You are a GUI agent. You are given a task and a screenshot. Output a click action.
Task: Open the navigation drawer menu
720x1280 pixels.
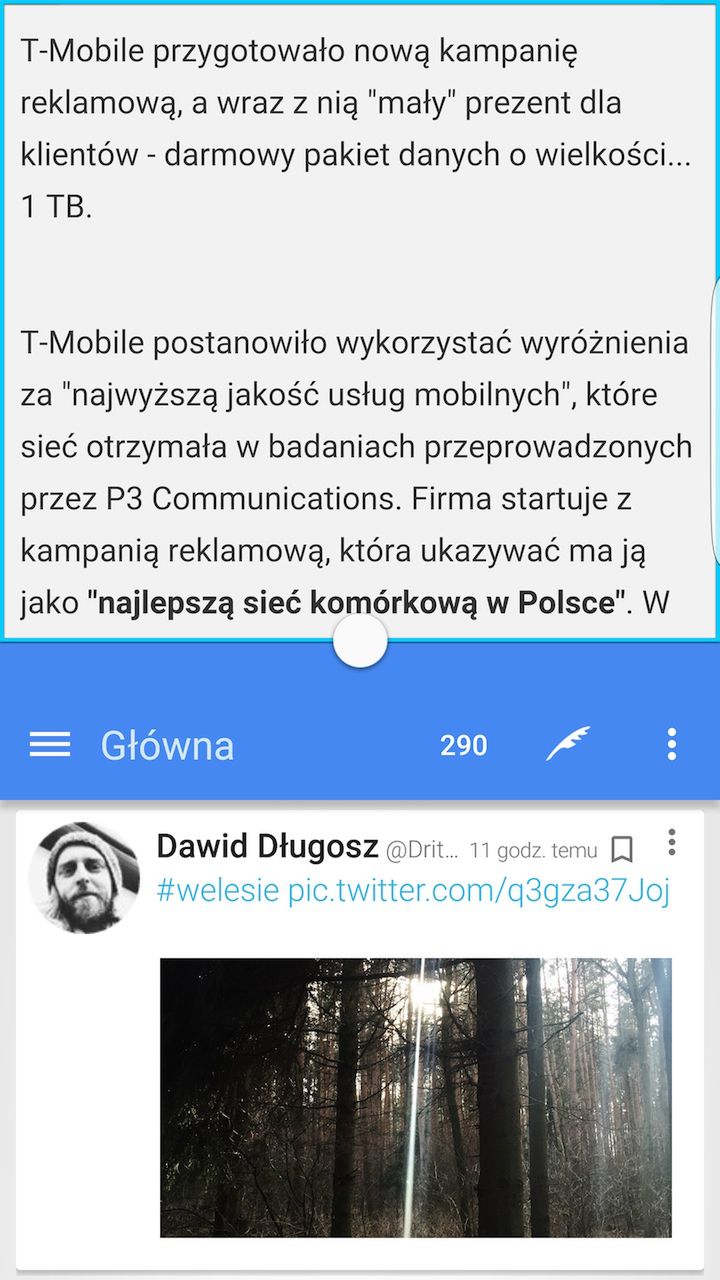50,745
